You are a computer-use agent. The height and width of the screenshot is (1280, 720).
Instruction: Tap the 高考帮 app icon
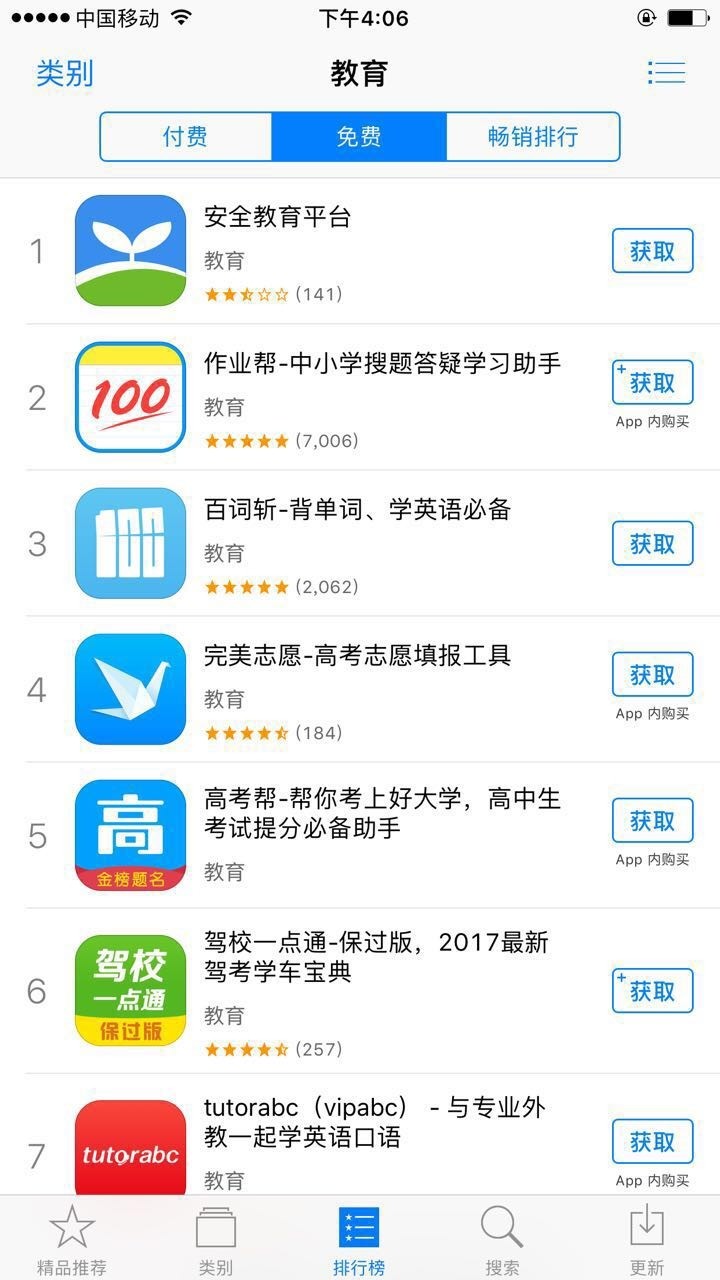click(130, 835)
